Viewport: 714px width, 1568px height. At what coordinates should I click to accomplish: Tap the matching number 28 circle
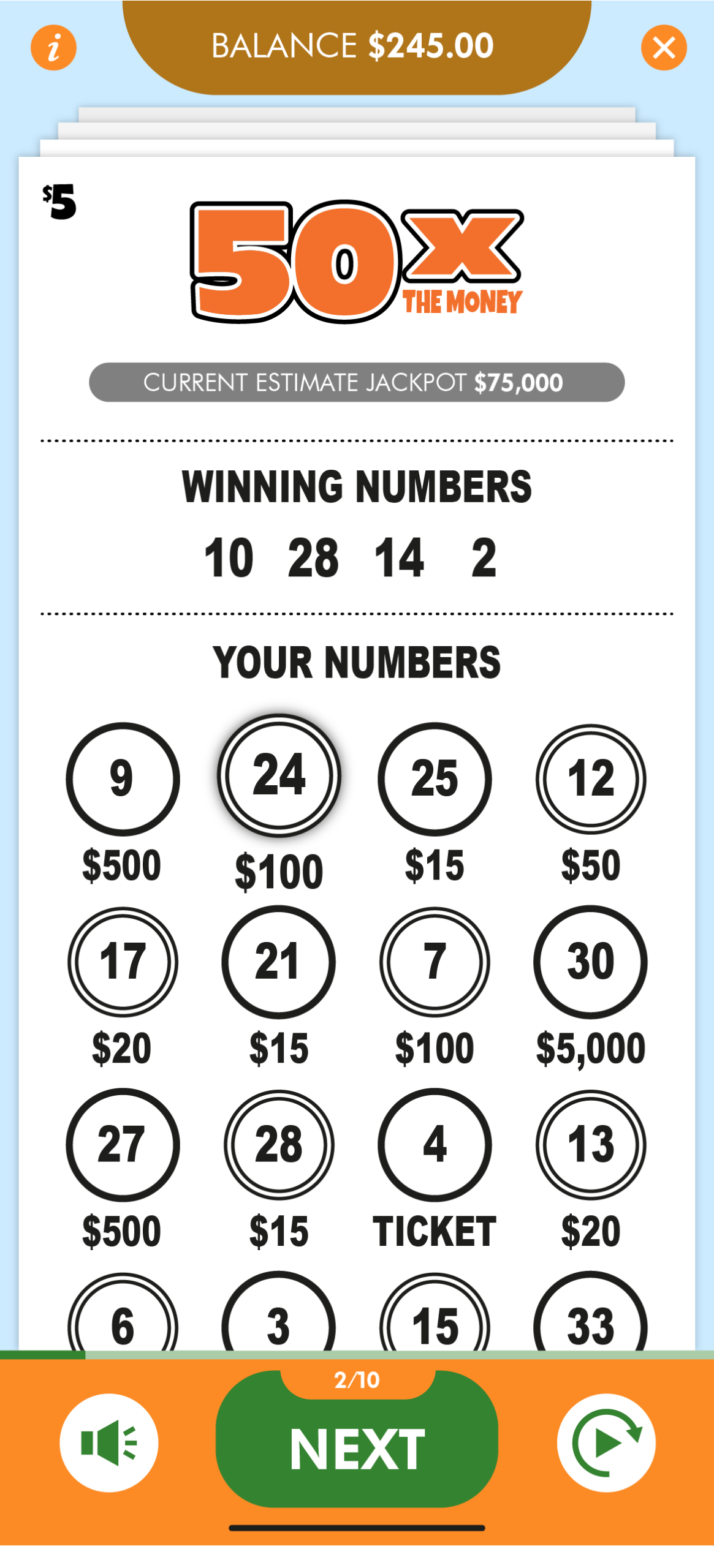pyautogui.click(x=279, y=1144)
